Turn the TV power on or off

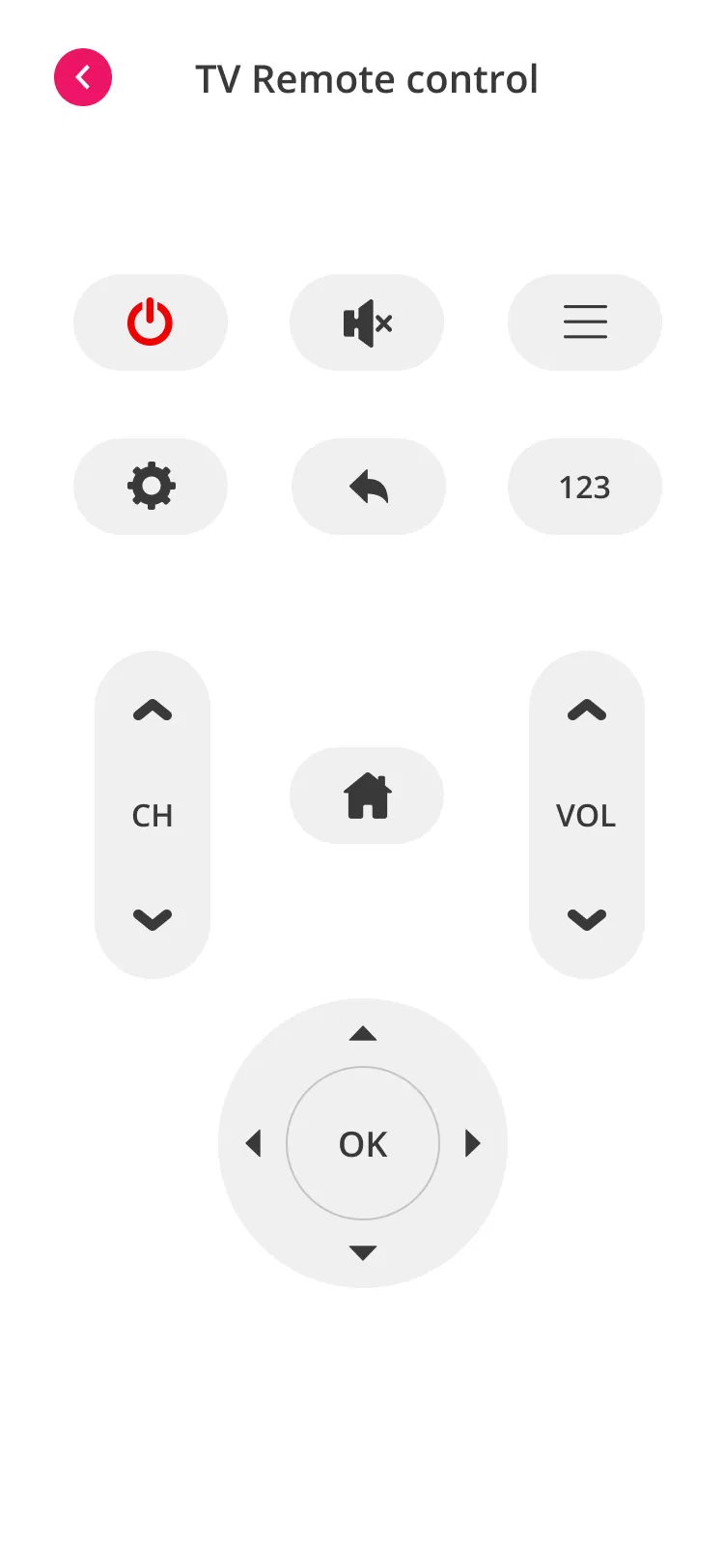[x=151, y=322]
